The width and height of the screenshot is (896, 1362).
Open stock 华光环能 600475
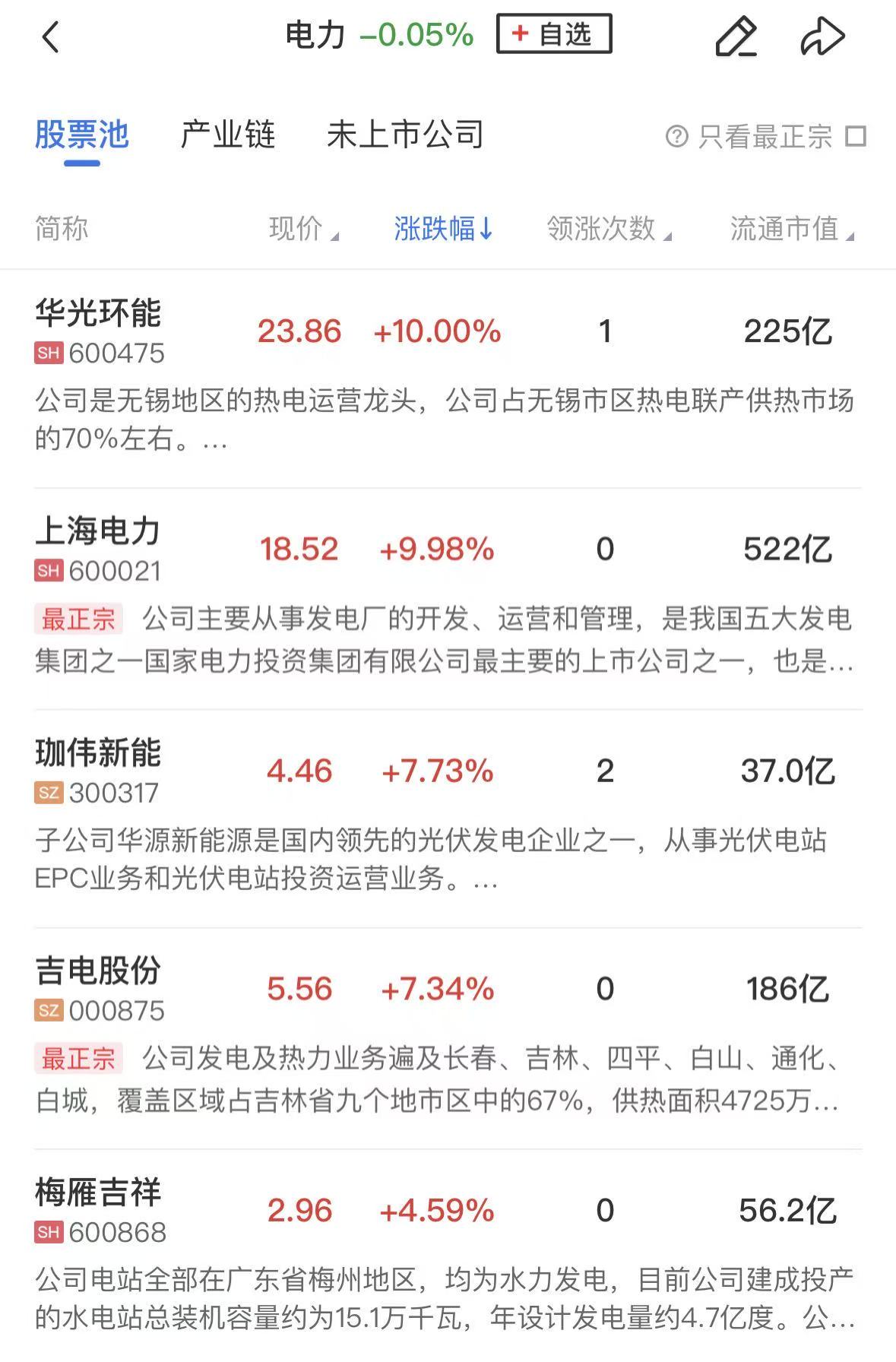point(99,331)
